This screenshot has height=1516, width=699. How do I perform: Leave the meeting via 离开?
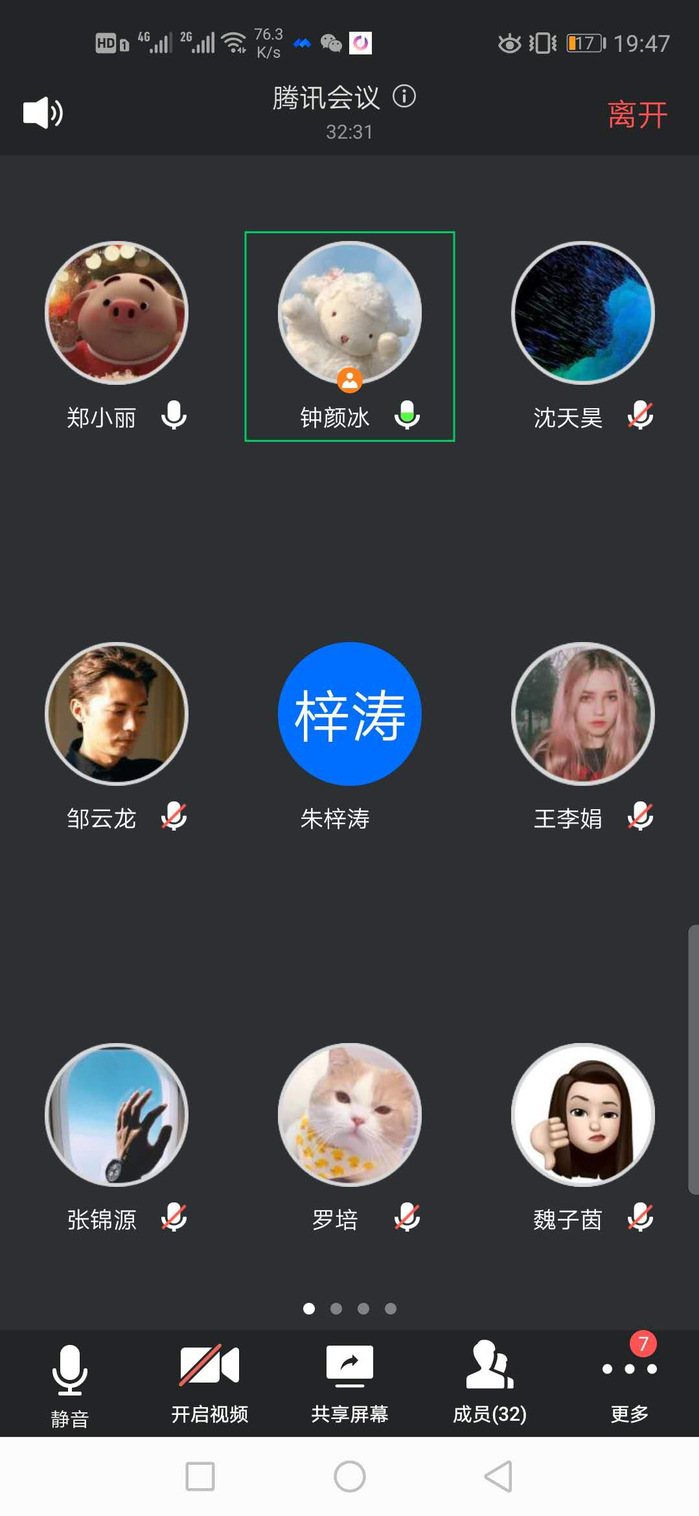pyautogui.click(x=637, y=114)
